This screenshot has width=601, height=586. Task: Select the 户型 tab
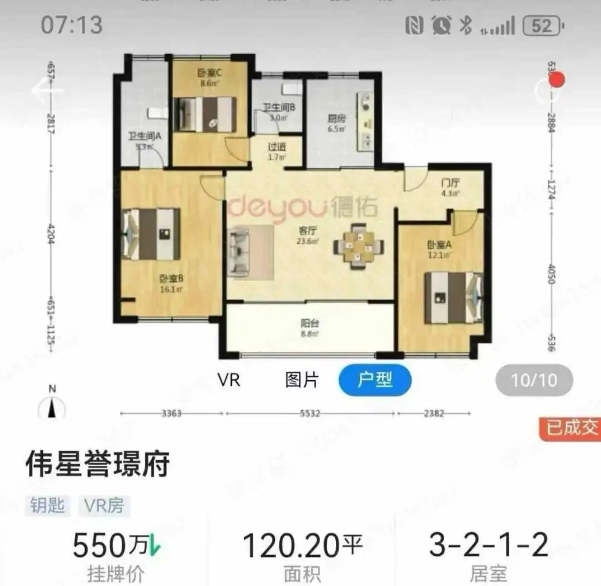375,380
